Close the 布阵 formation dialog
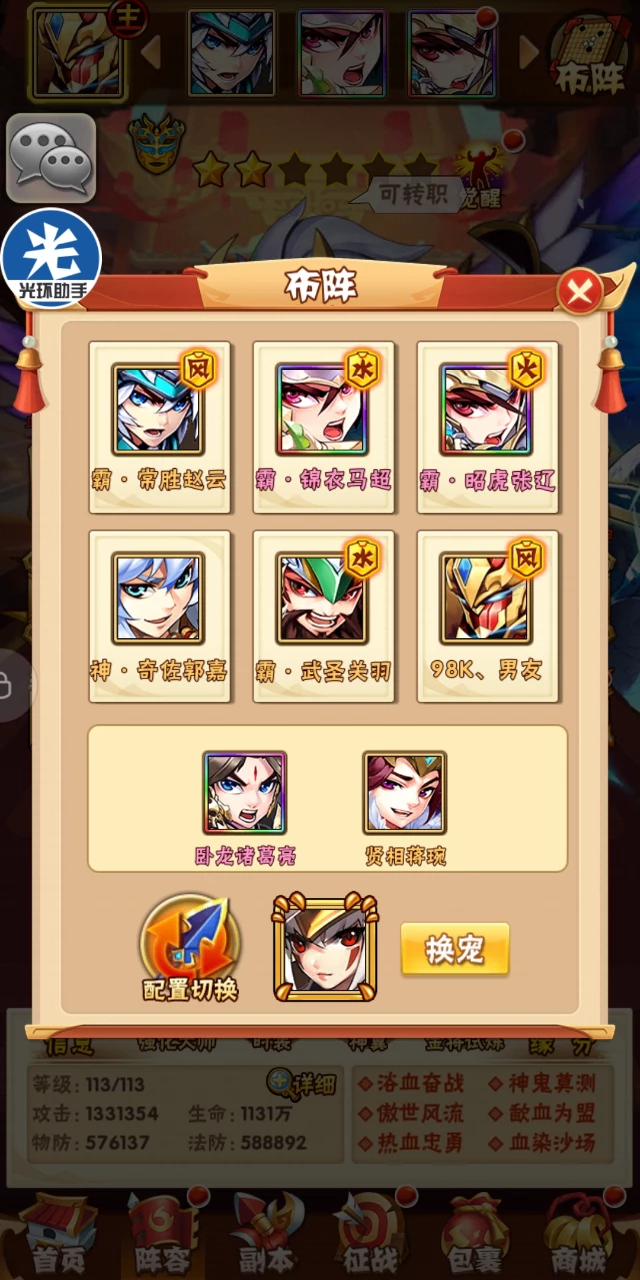640x1280 pixels. point(579,293)
